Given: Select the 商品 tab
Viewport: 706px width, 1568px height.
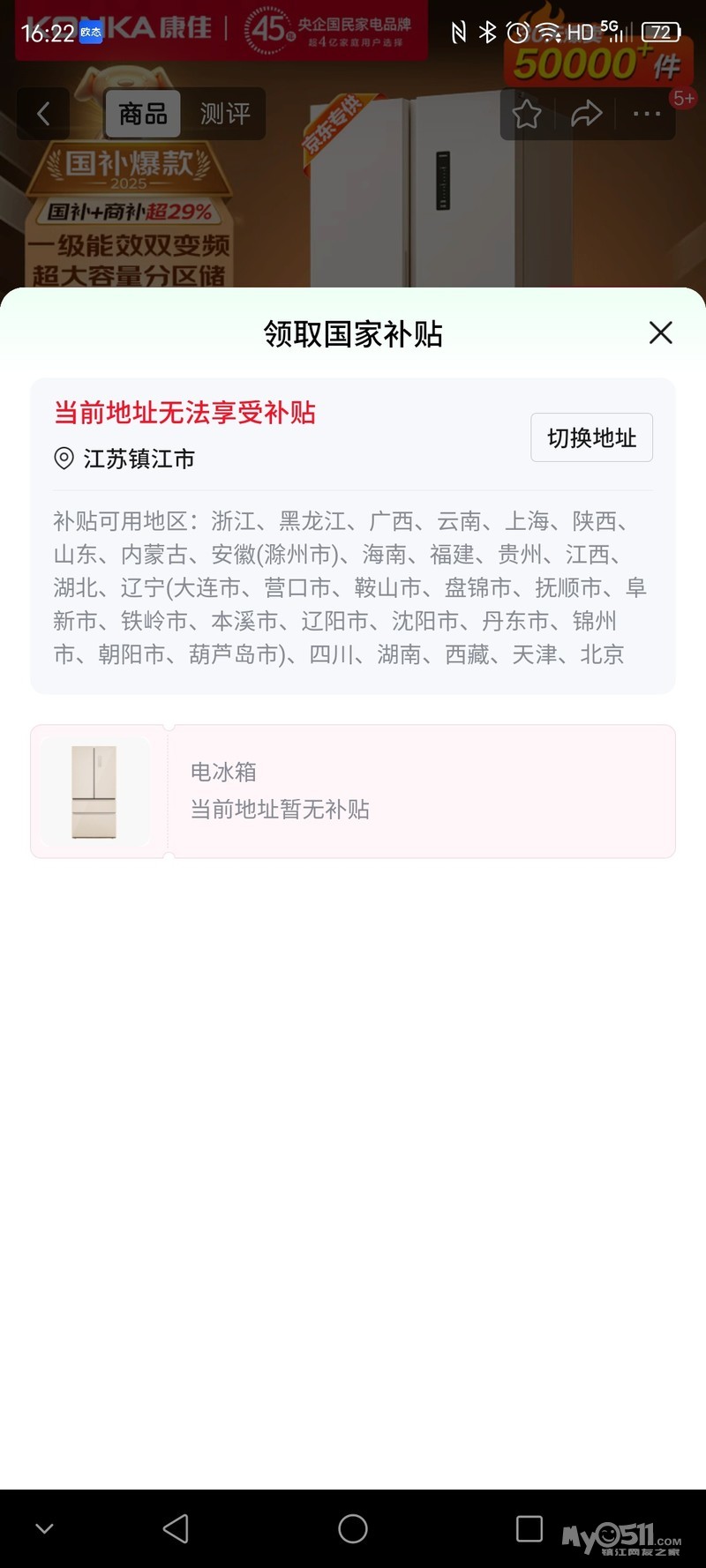Looking at the screenshot, I should 143,114.
